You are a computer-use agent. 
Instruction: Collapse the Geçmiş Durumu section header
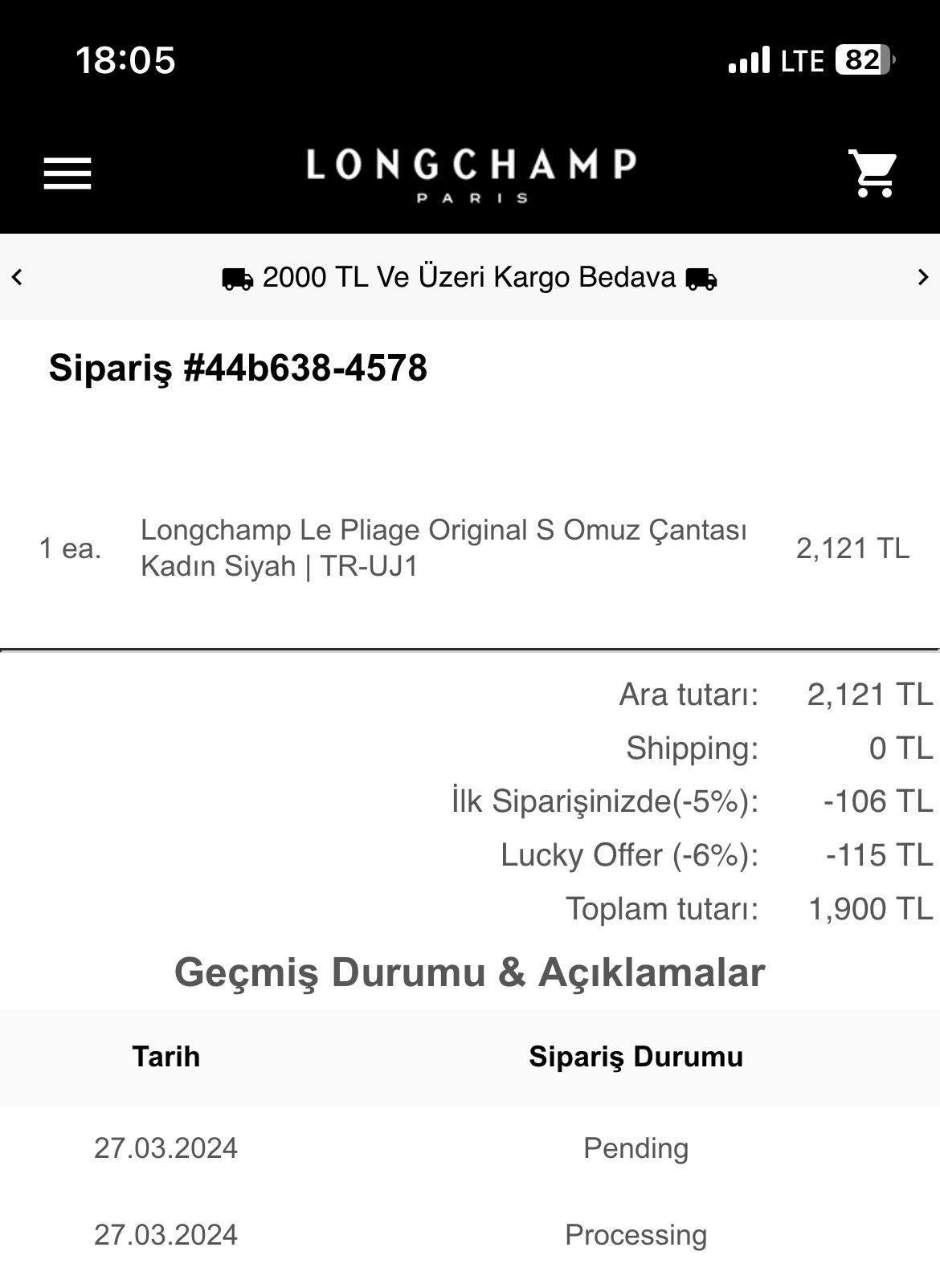click(470, 972)
